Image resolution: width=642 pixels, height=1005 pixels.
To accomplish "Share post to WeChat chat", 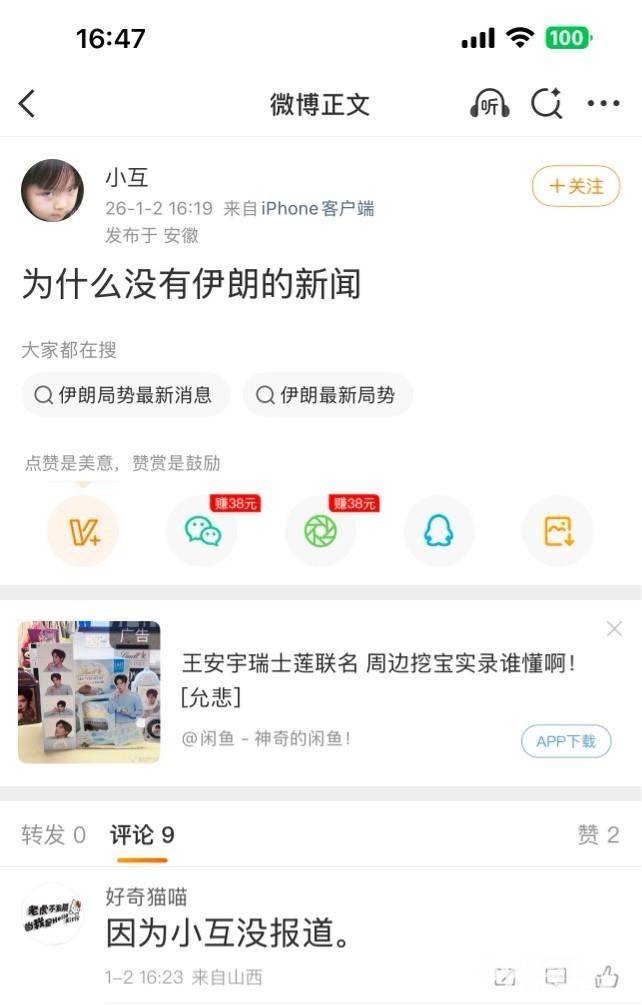I will 202,531.
